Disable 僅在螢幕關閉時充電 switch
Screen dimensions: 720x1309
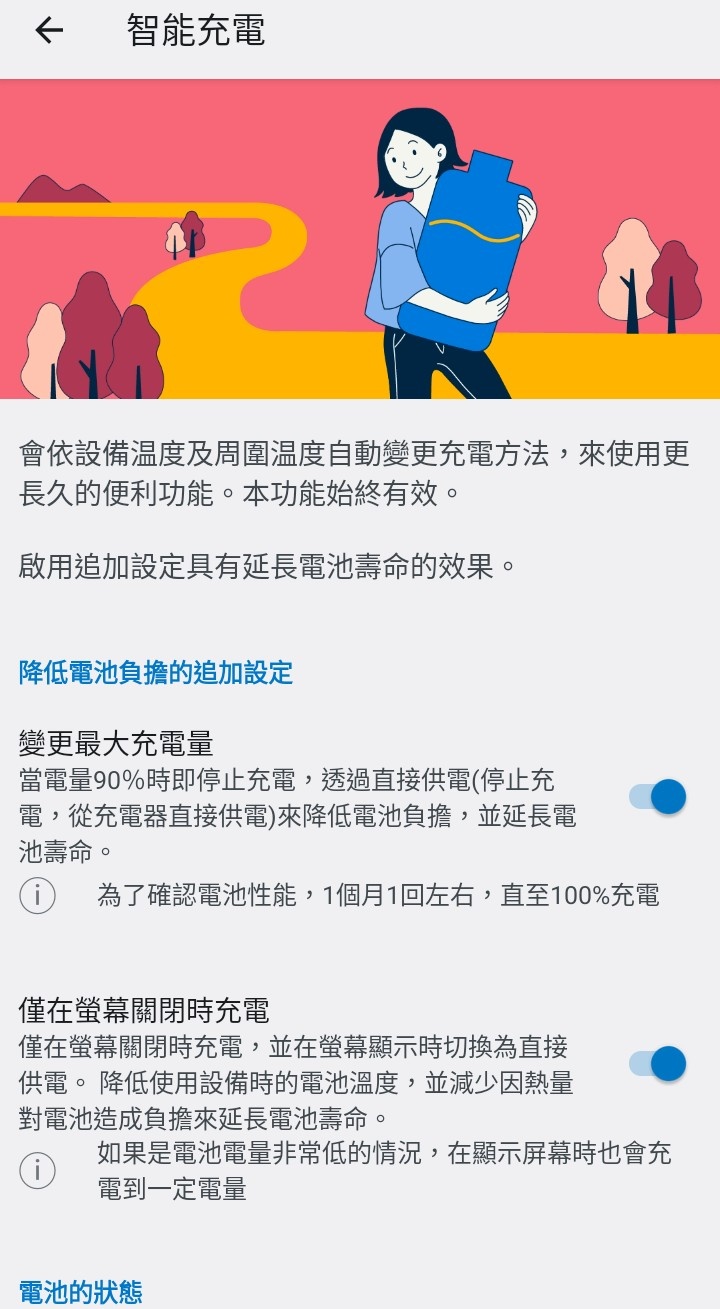coord(658,1064)
